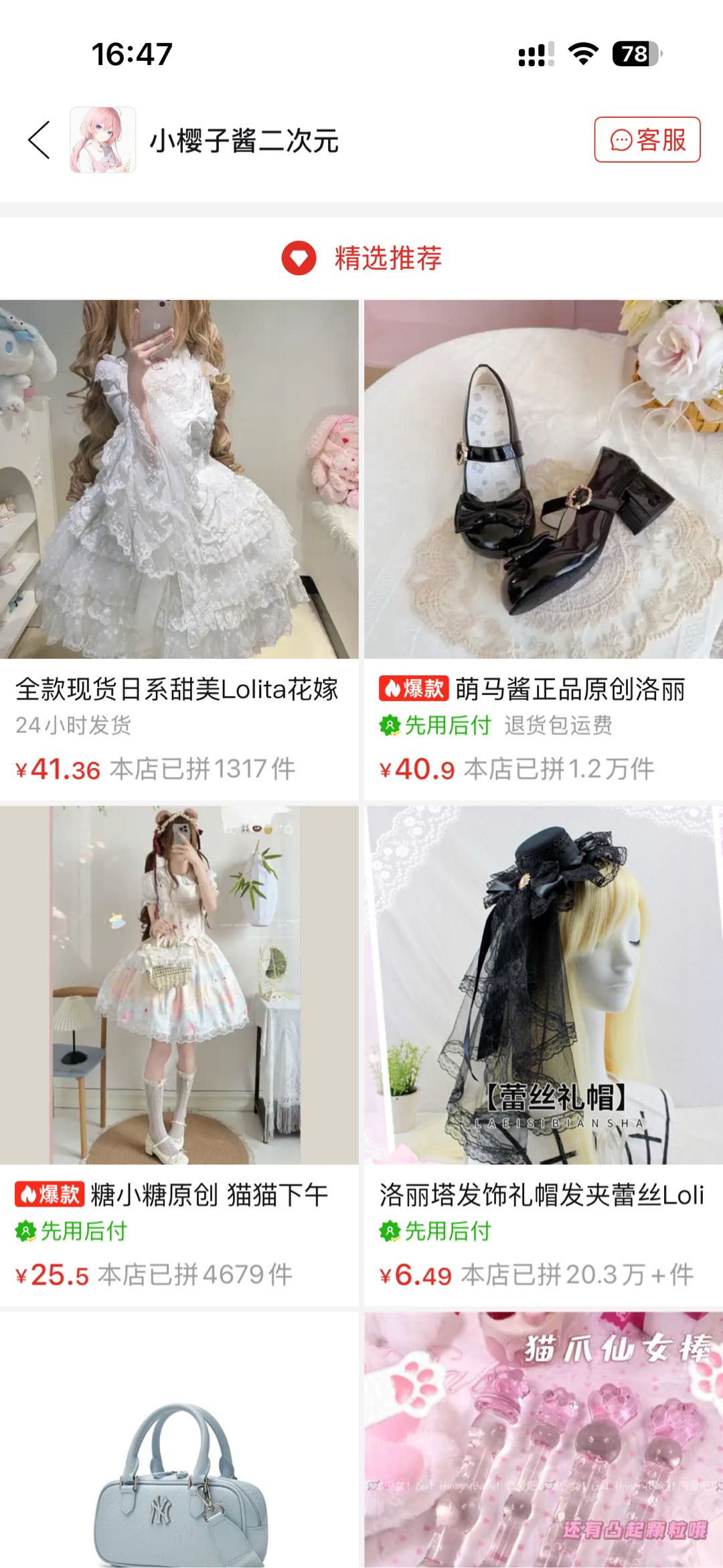Tap the back arrow at top left
The width and height of the screenshot is (723, 1568).
tap(38, 141)
